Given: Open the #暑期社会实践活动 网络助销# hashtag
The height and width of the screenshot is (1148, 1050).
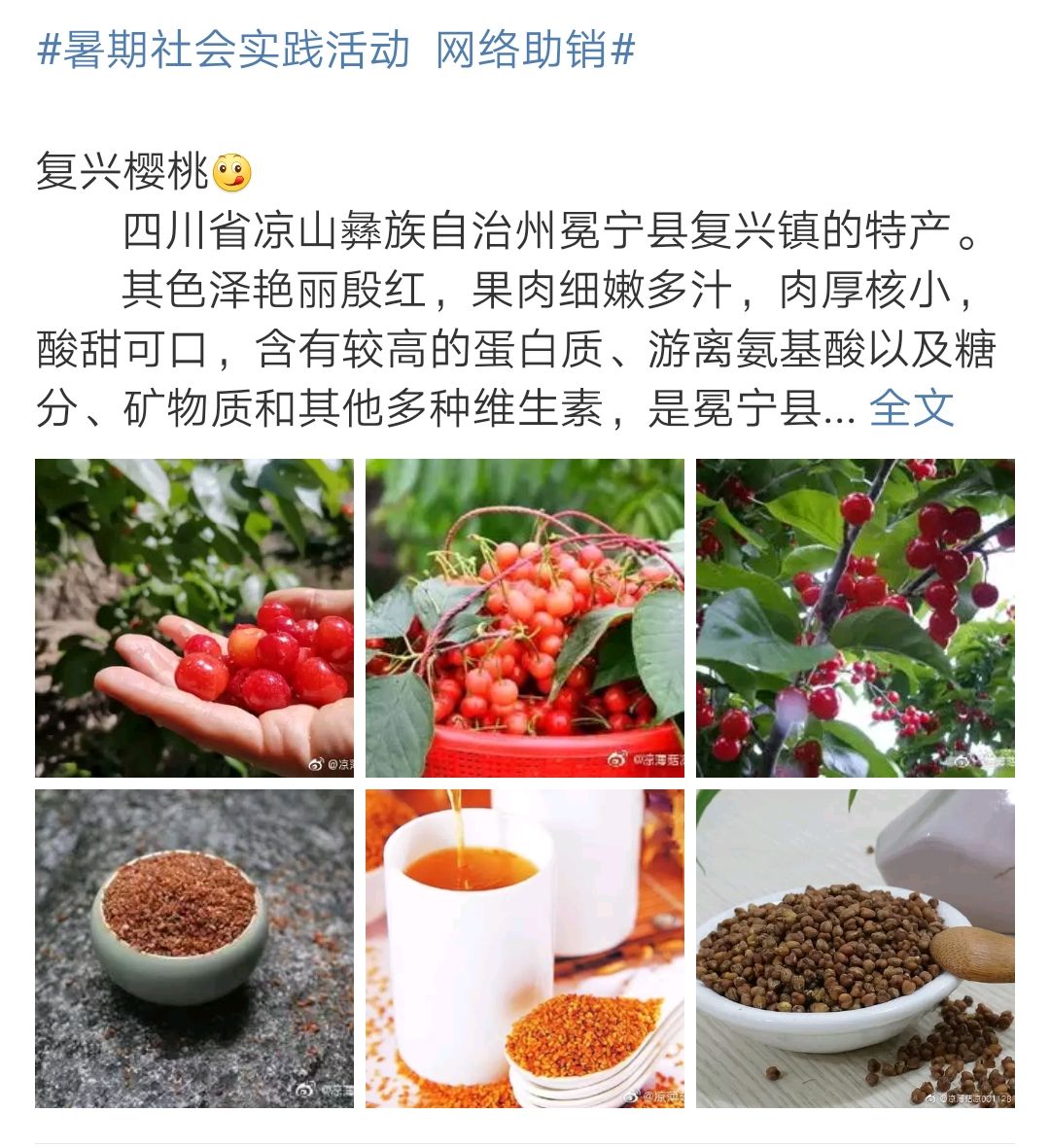Looking at the screenshot, I should [335, 51].
